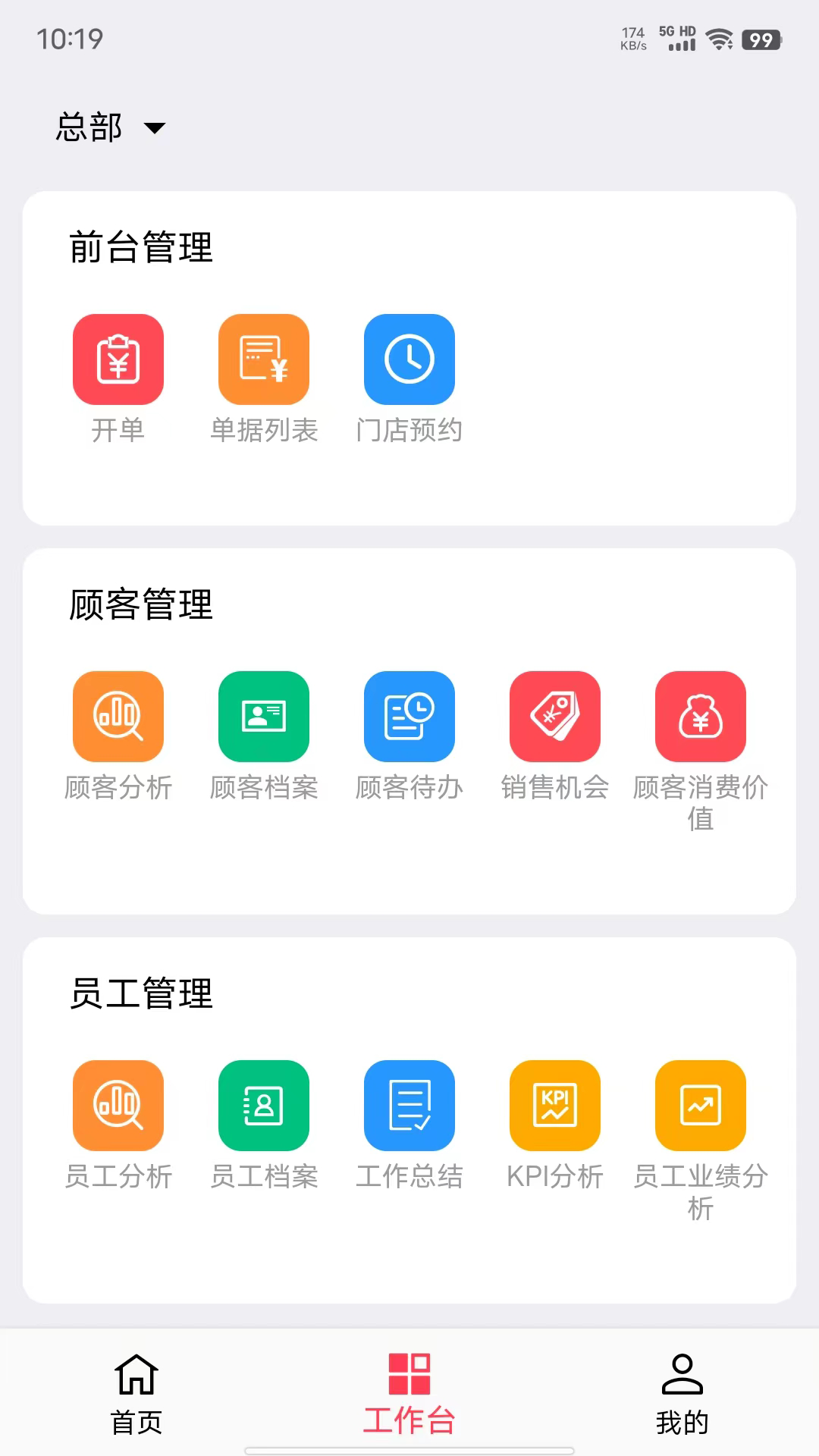Open the KPI分析 analysis icon
819x1456 pixels.
(554, 1106)
